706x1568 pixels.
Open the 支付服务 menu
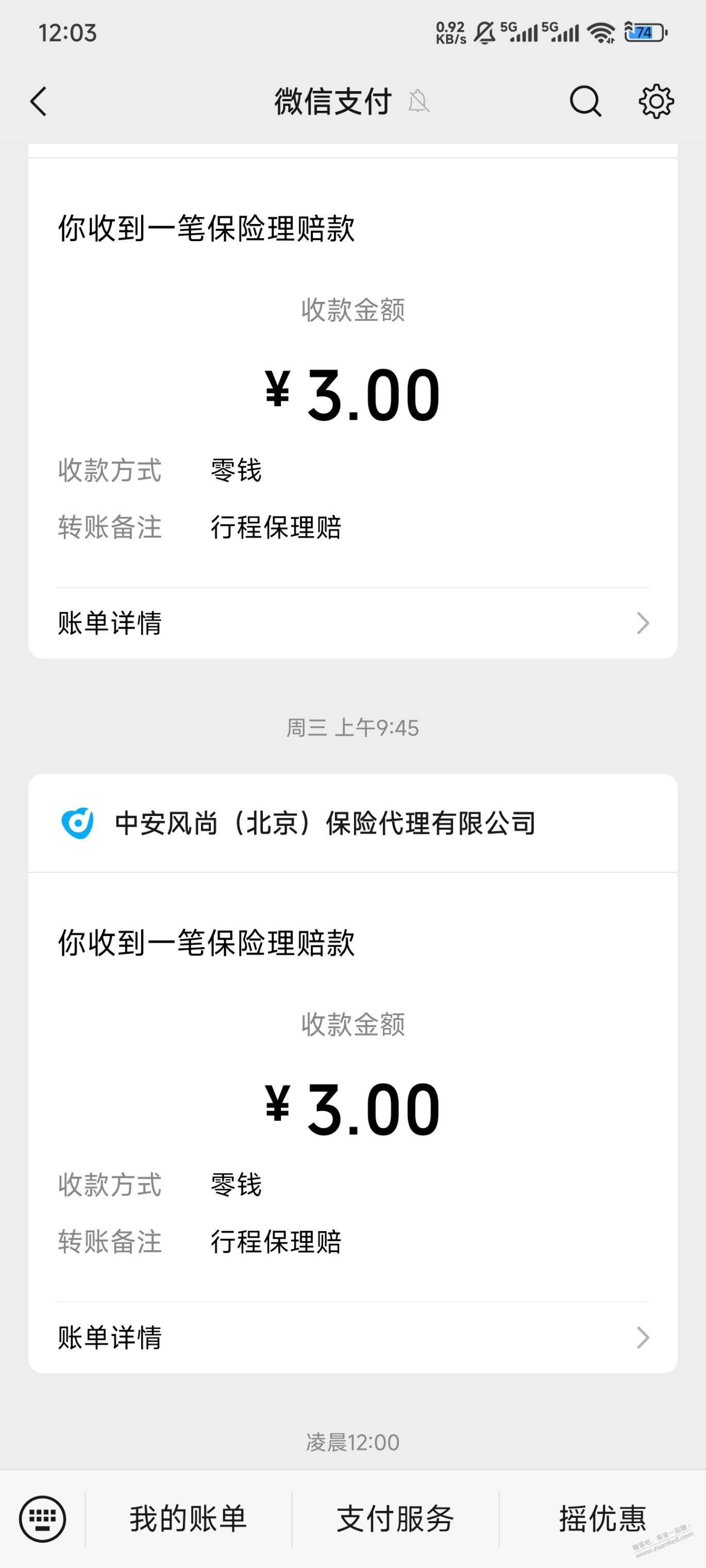point(395,1518)
